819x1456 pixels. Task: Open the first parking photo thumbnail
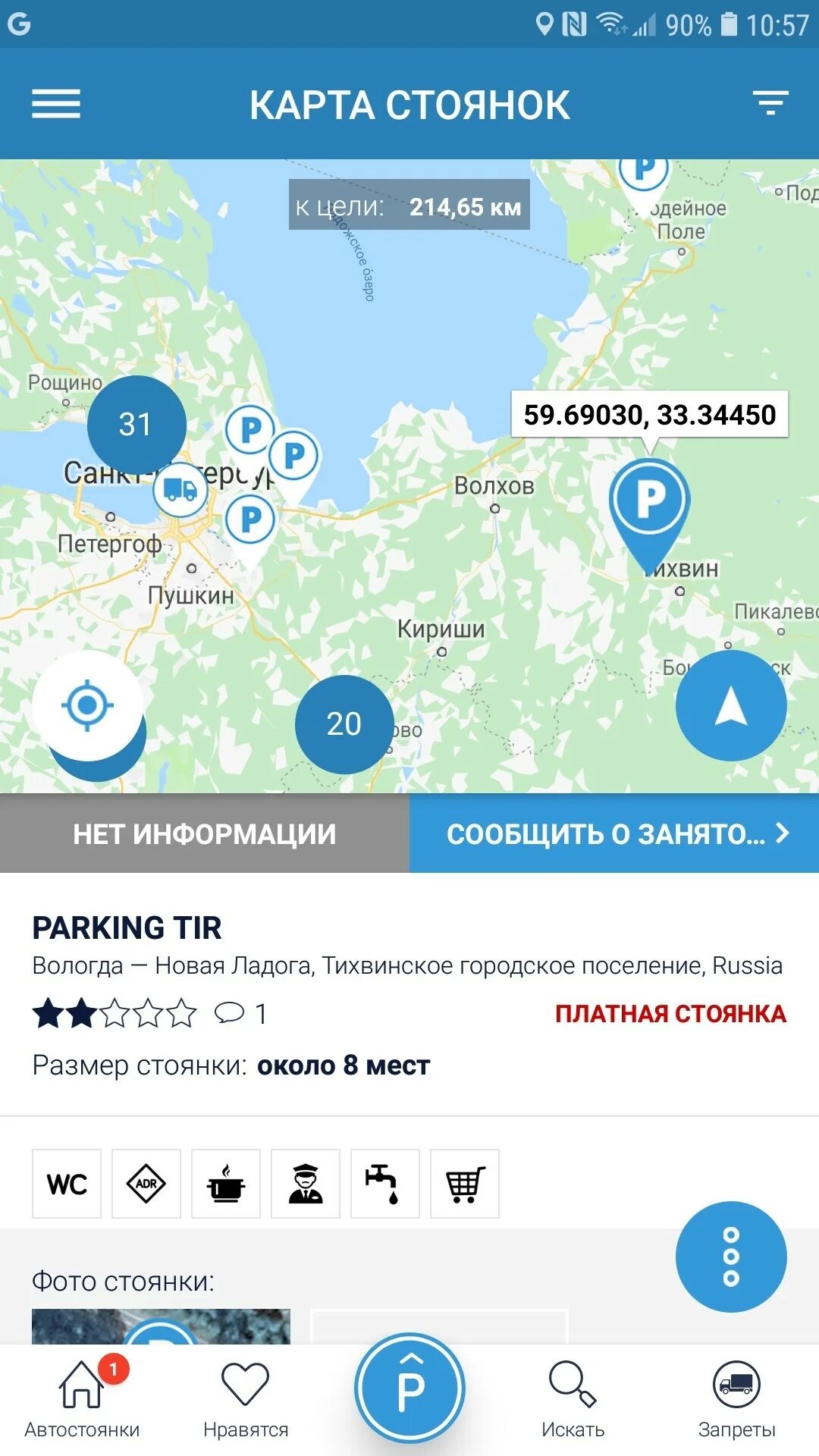[x=161, y=1327]
